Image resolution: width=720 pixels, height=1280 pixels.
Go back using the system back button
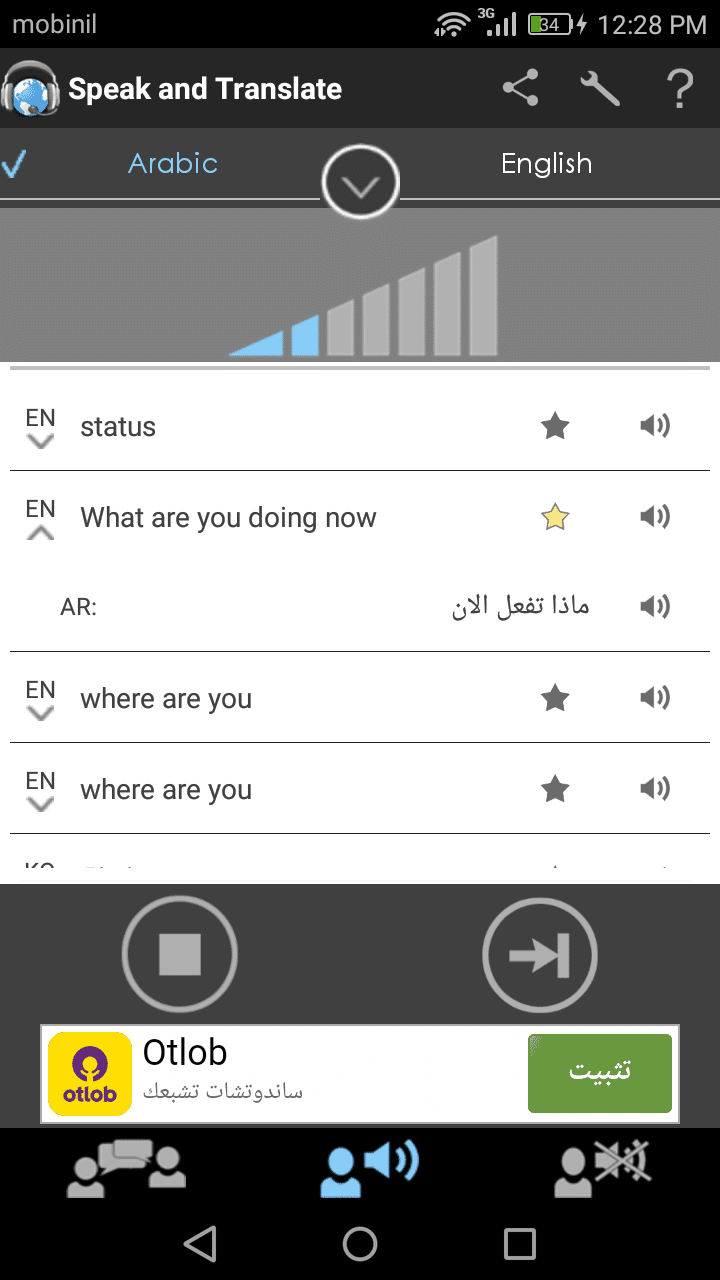[x=200, y=1244]
